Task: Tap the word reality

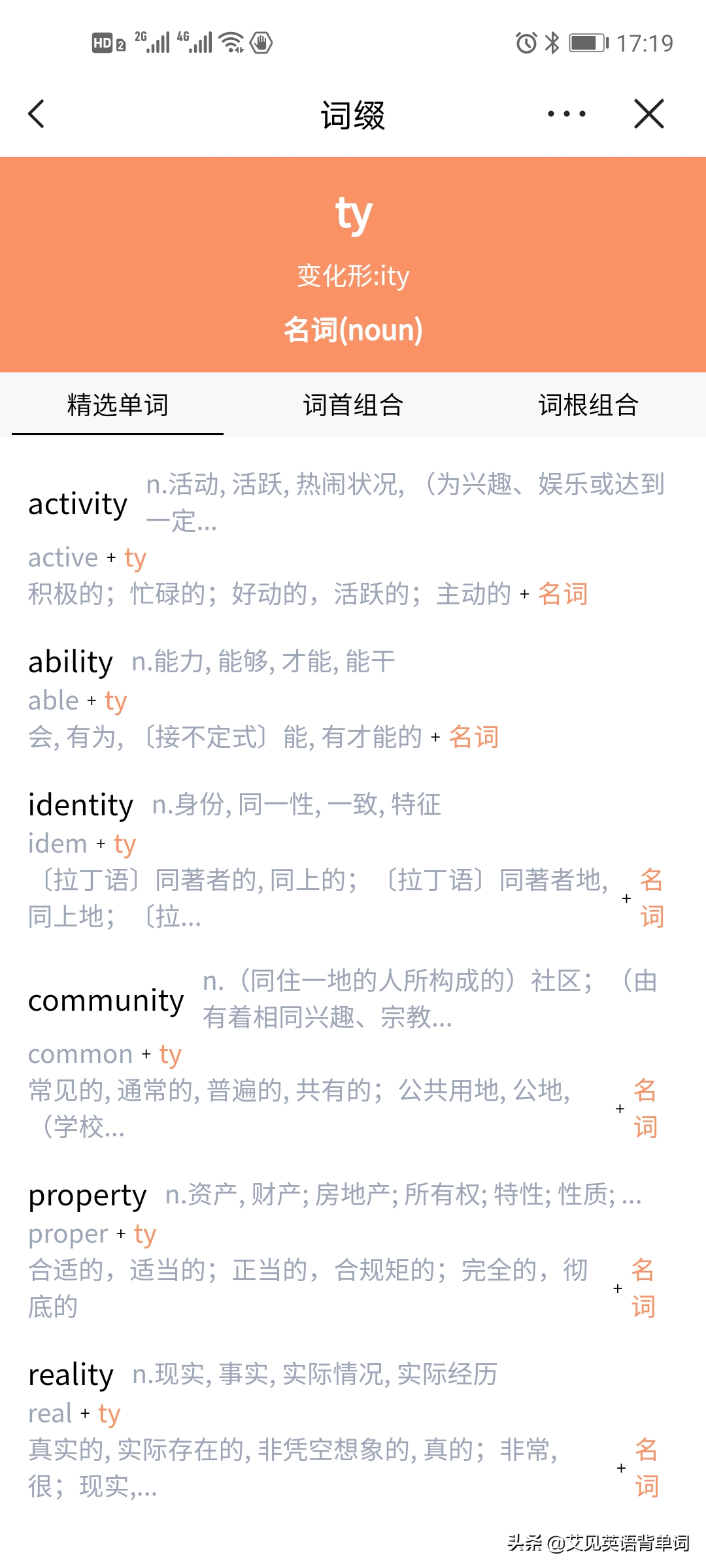Action: tap(71, 1374)
